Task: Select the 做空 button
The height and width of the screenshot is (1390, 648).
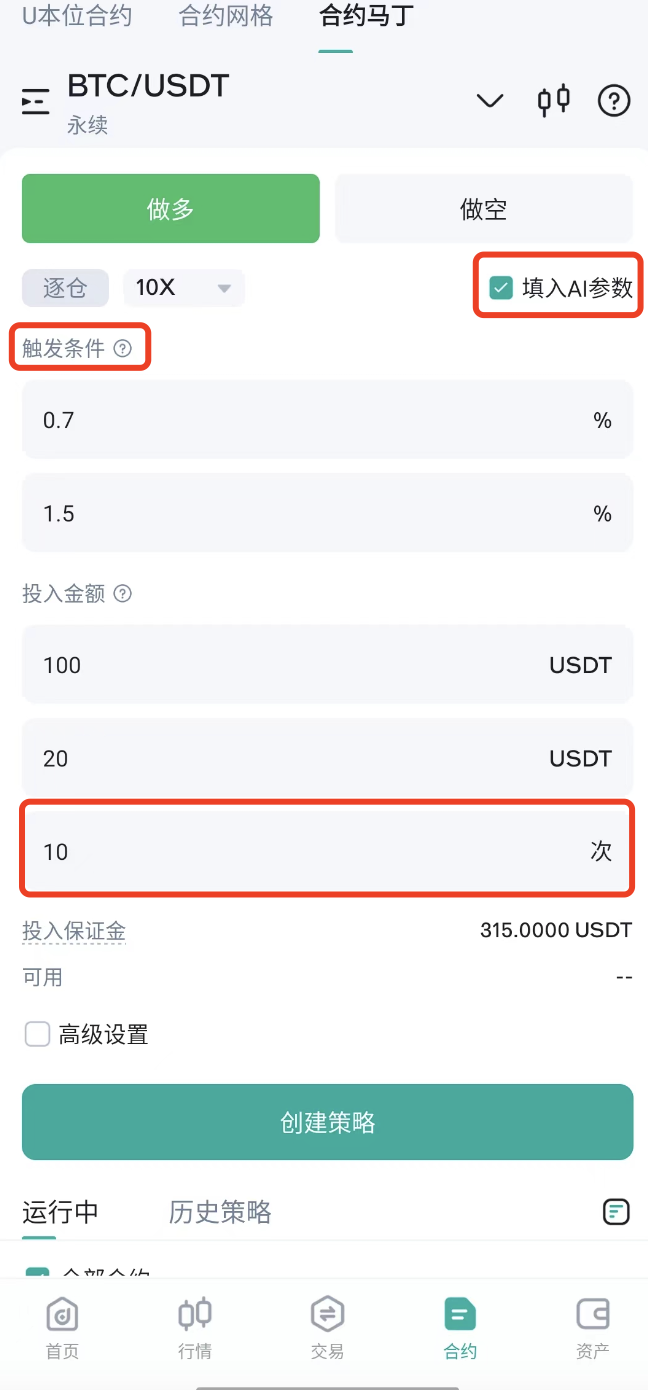Action: click(484, 209)
